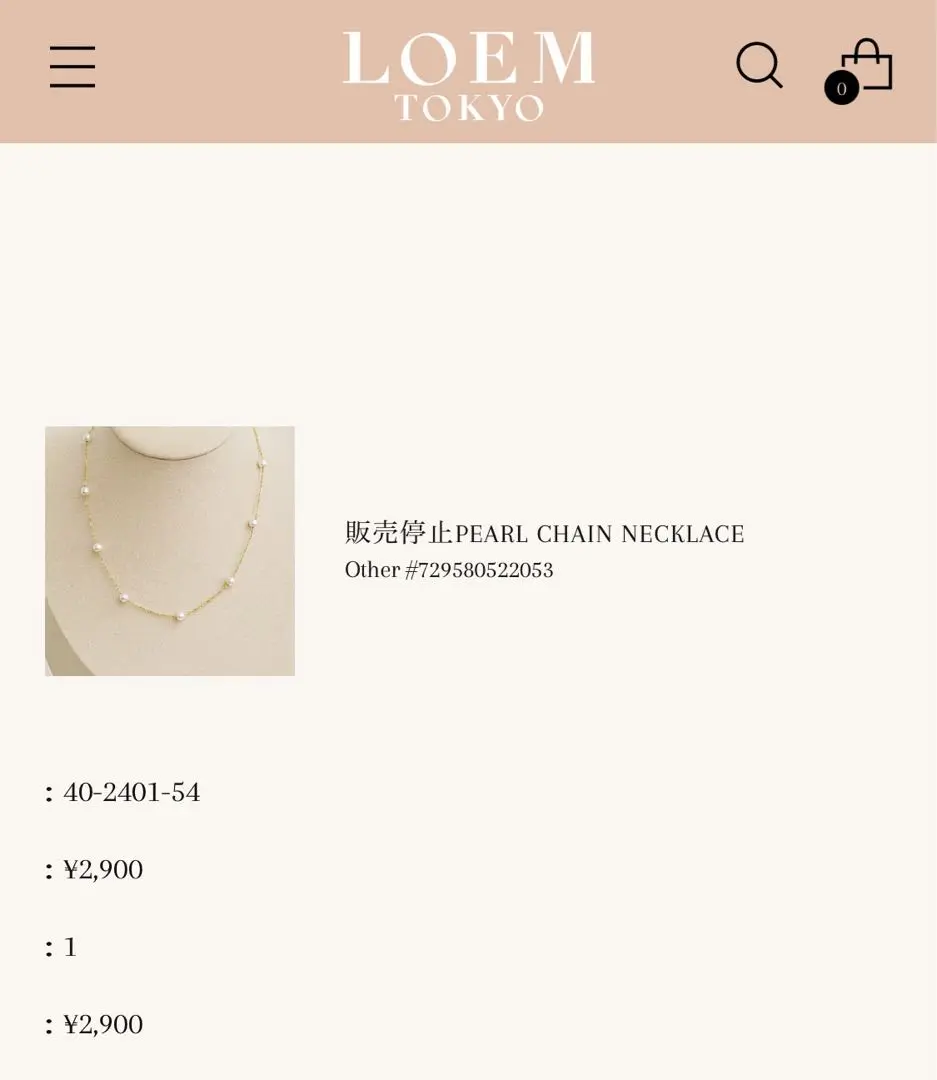
Task: Open PEARL CHAIN NECKLACE product link
Action: [x=544, y=533]
